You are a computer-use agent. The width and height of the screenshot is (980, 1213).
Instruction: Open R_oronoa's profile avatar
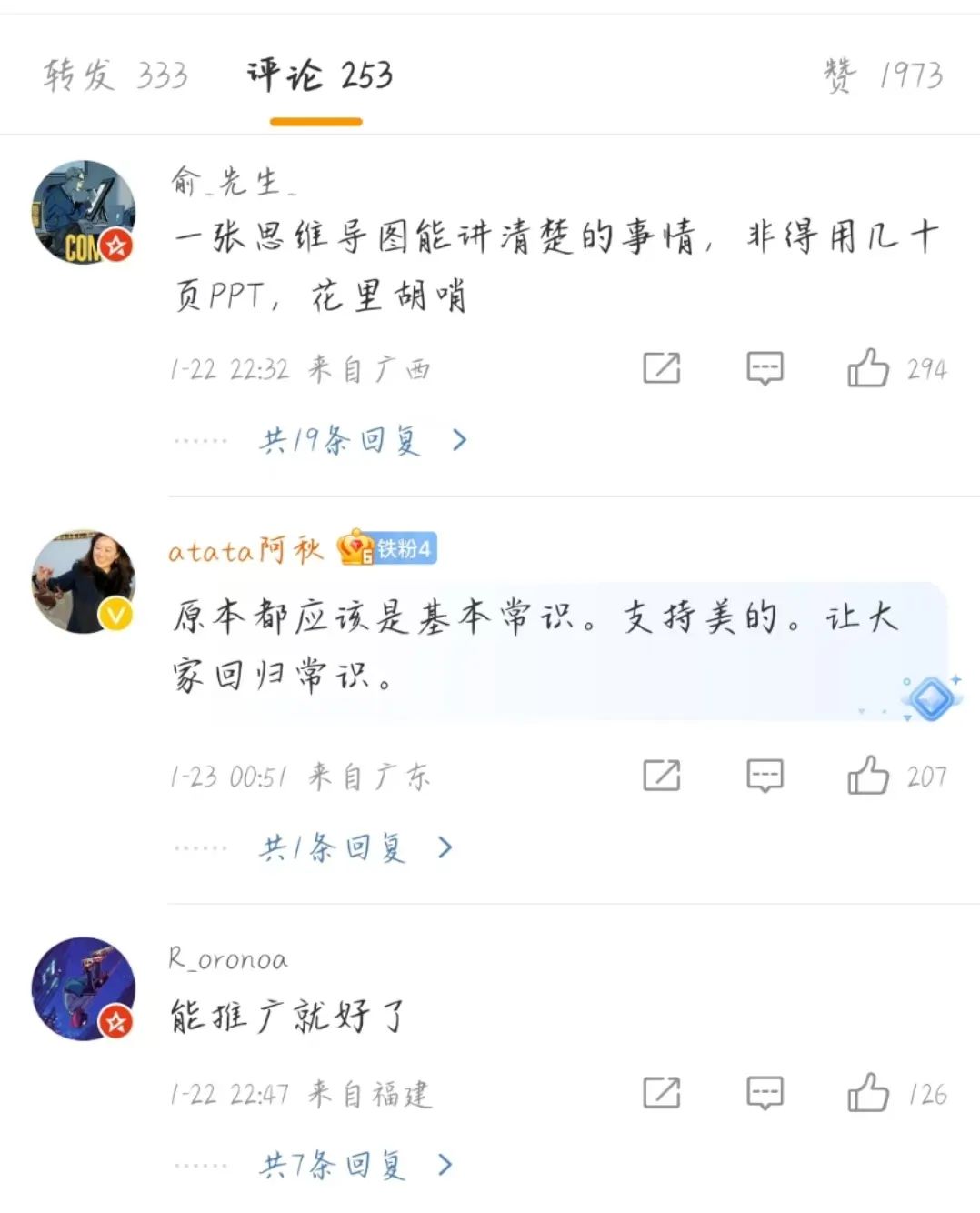(x=83, y=988)
